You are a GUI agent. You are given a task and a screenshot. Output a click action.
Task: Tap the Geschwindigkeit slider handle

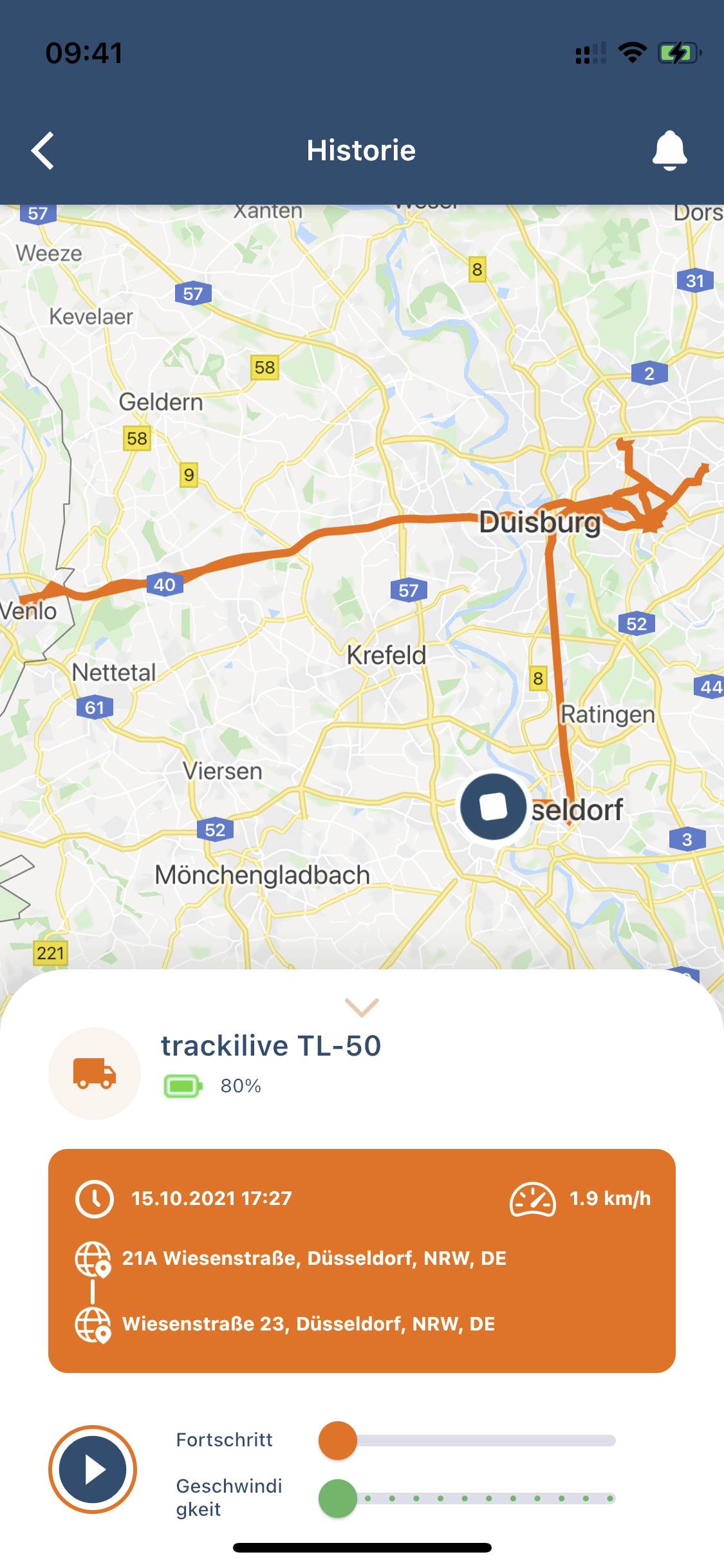pos(338,1498)
